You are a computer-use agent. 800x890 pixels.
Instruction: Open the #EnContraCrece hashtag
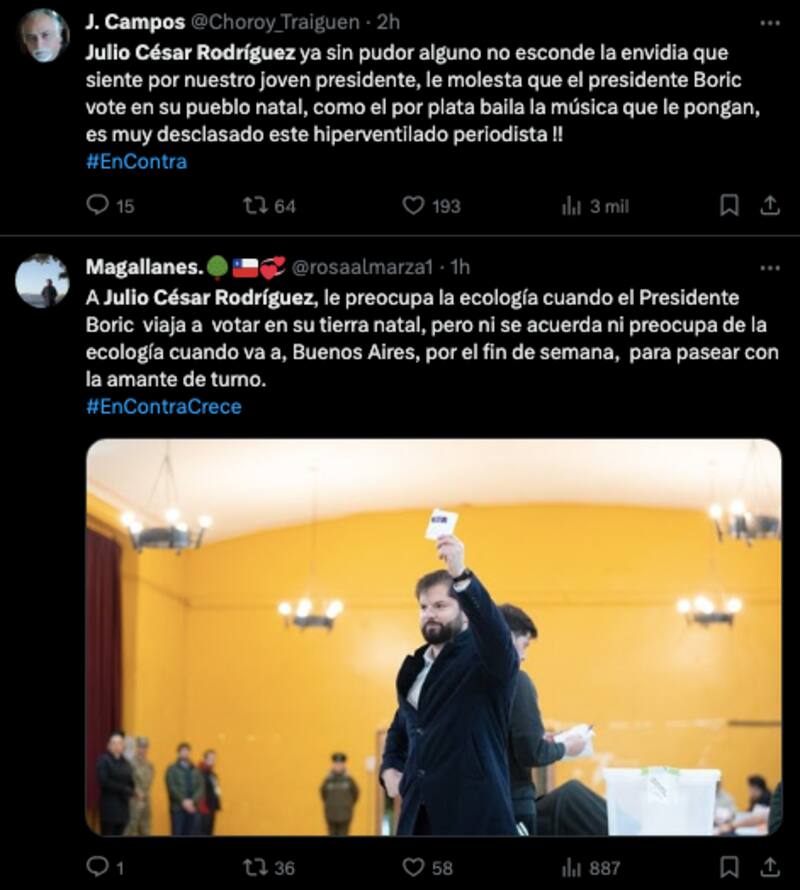coord(164,407)
